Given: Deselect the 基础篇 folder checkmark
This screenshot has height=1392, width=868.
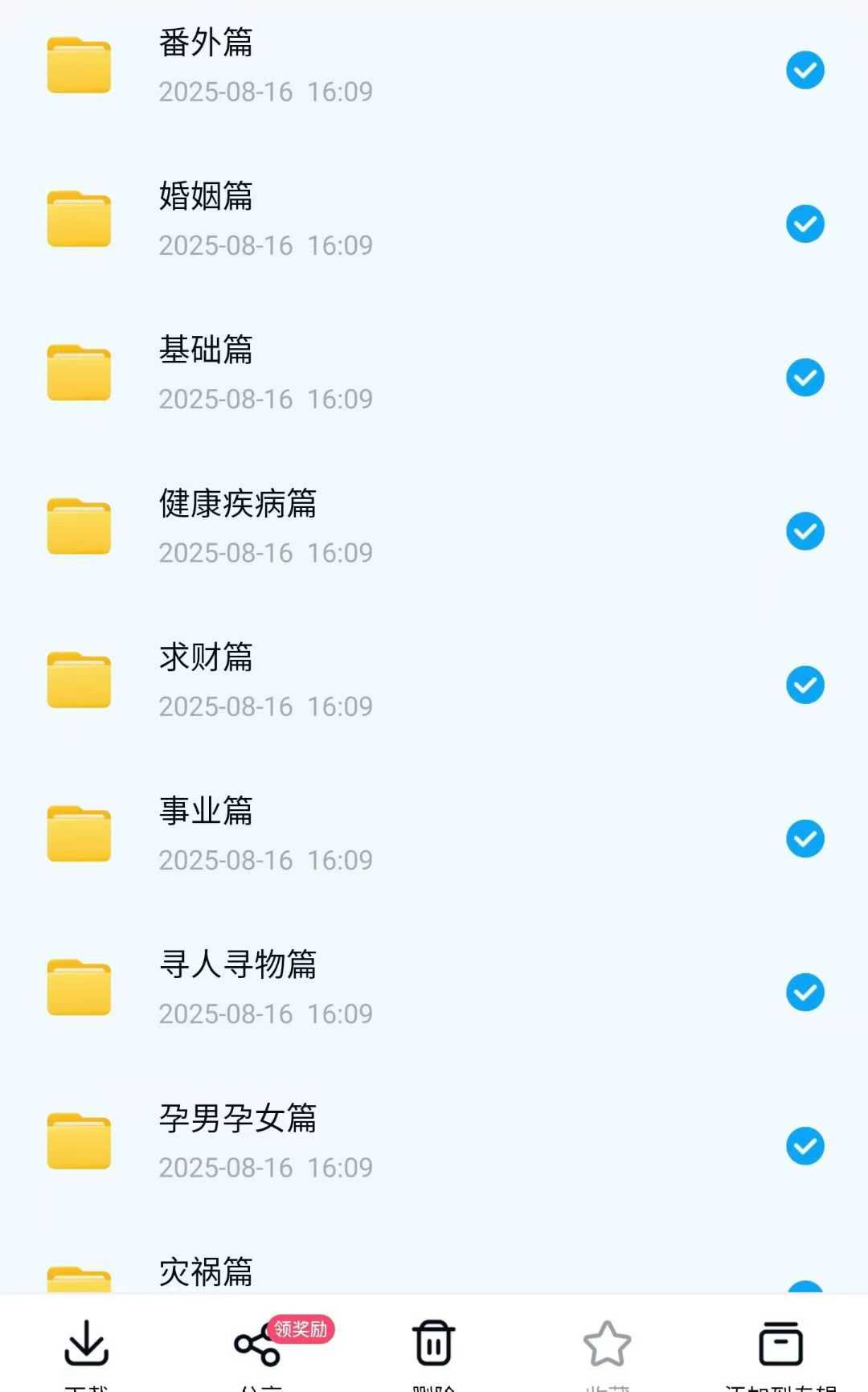Looking at the screenshot, I should pos(805,375).
